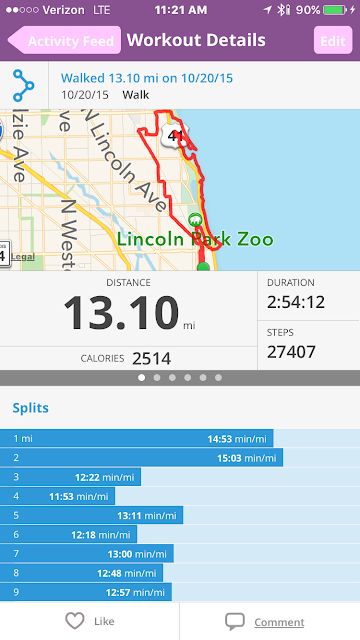Image resolution: width=360 pixels, height=640 pixels.
Task: Tap the stats page indicator dots
Action: pyautogui.click(x=180, y=378)
